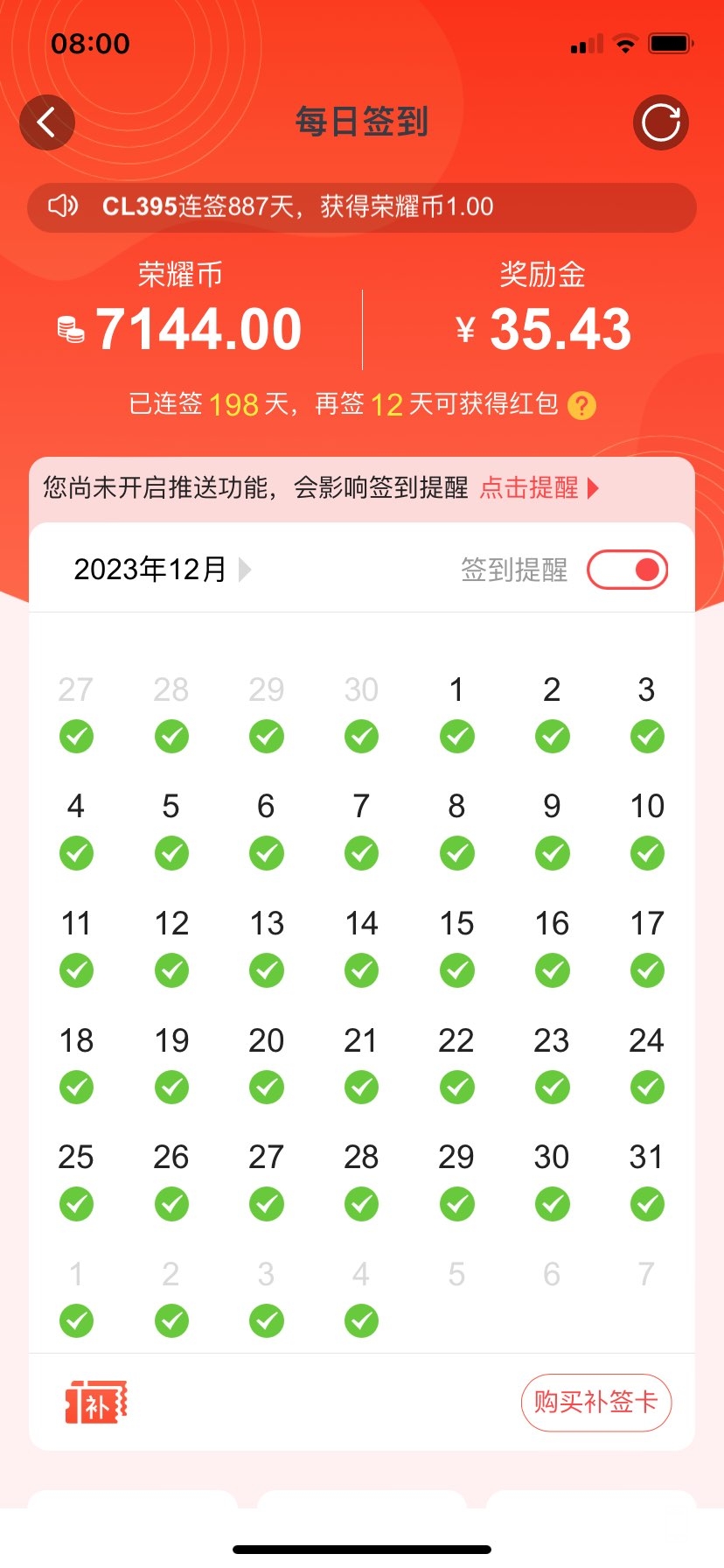The image size is (724, 1568).
Task: Turn off the 签到提醒 switch
Action: 627,570
